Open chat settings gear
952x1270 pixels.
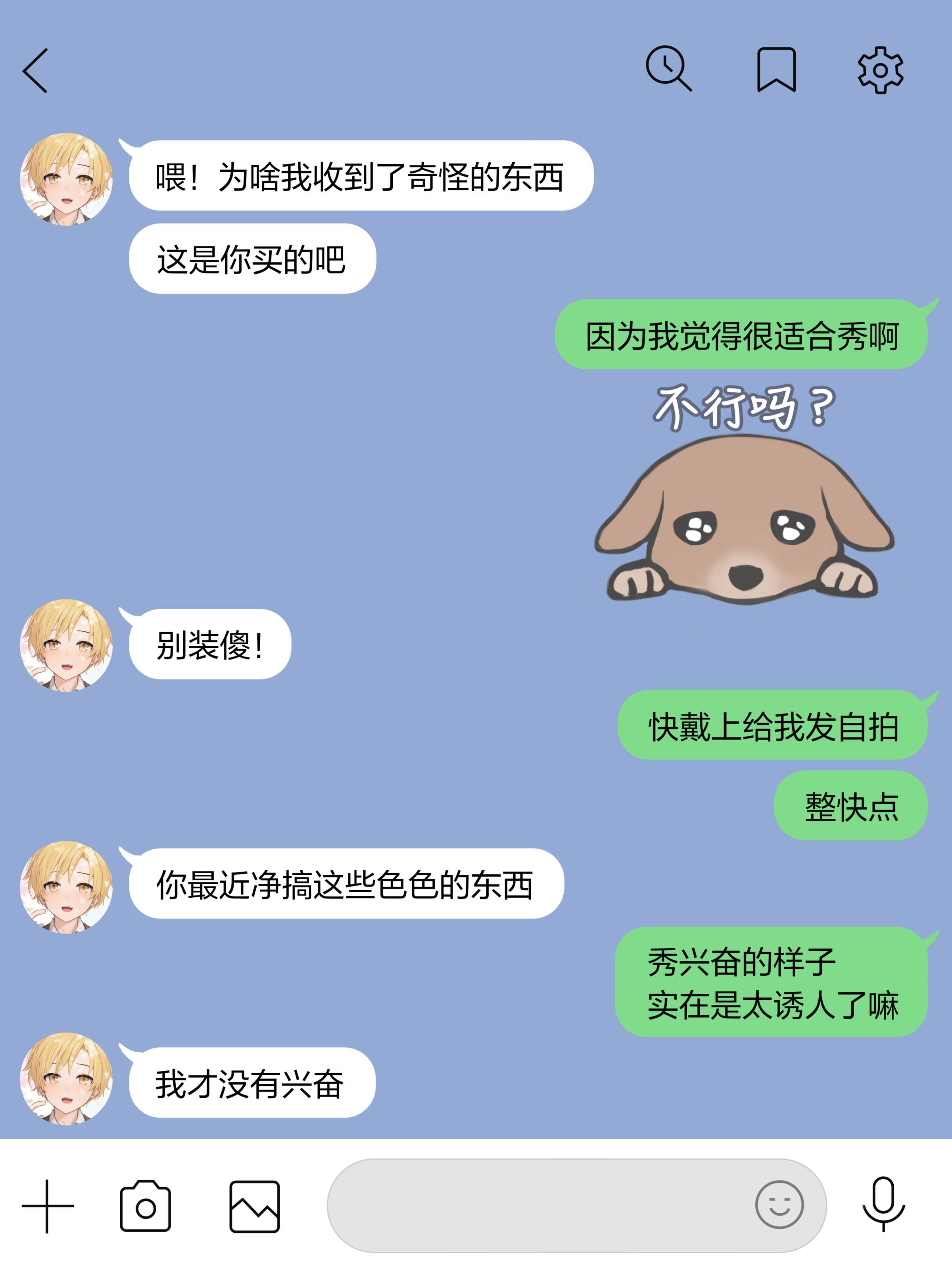[880, 70]
